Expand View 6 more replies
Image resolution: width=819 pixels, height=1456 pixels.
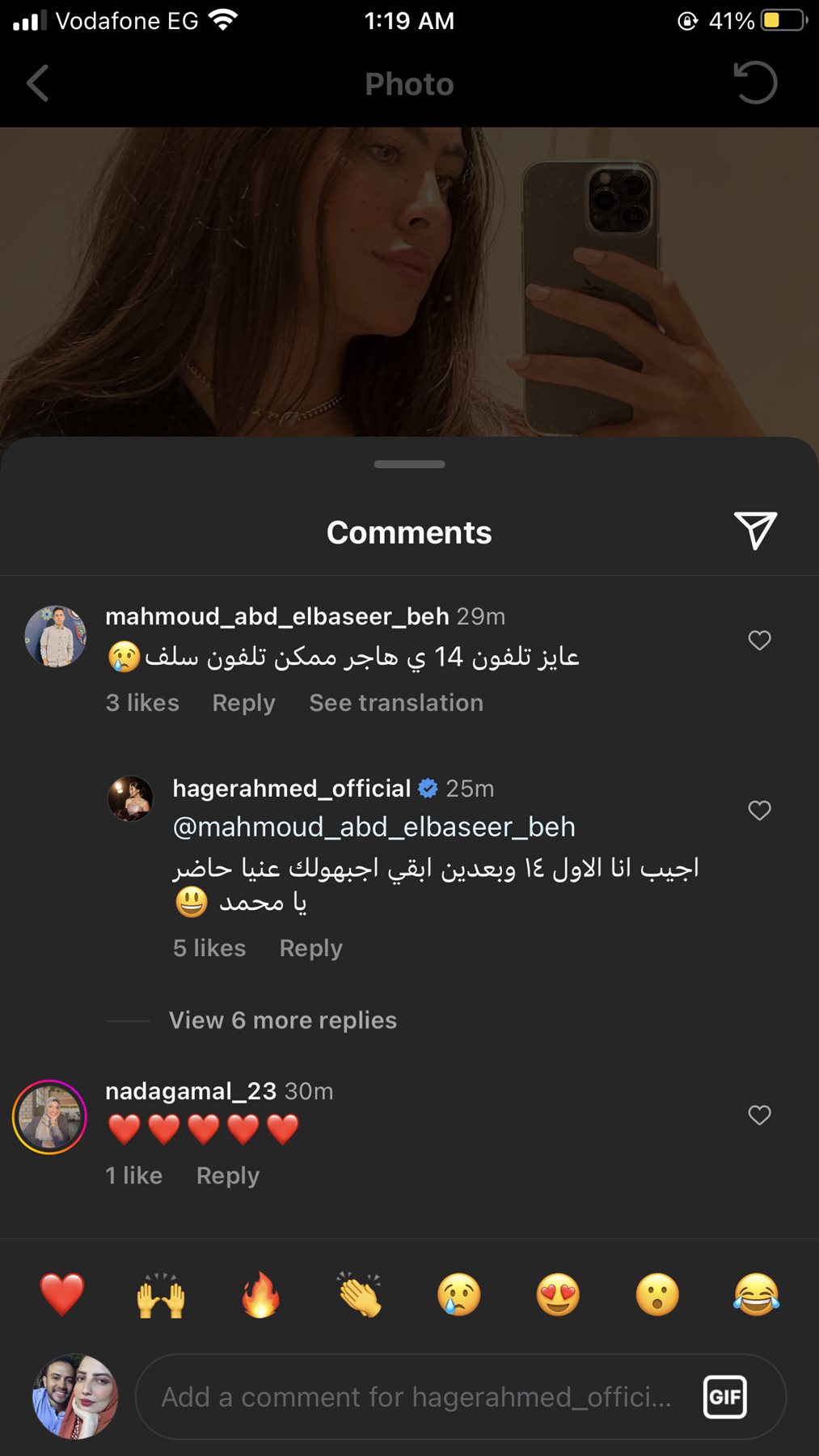click(x=282, y=1021)
